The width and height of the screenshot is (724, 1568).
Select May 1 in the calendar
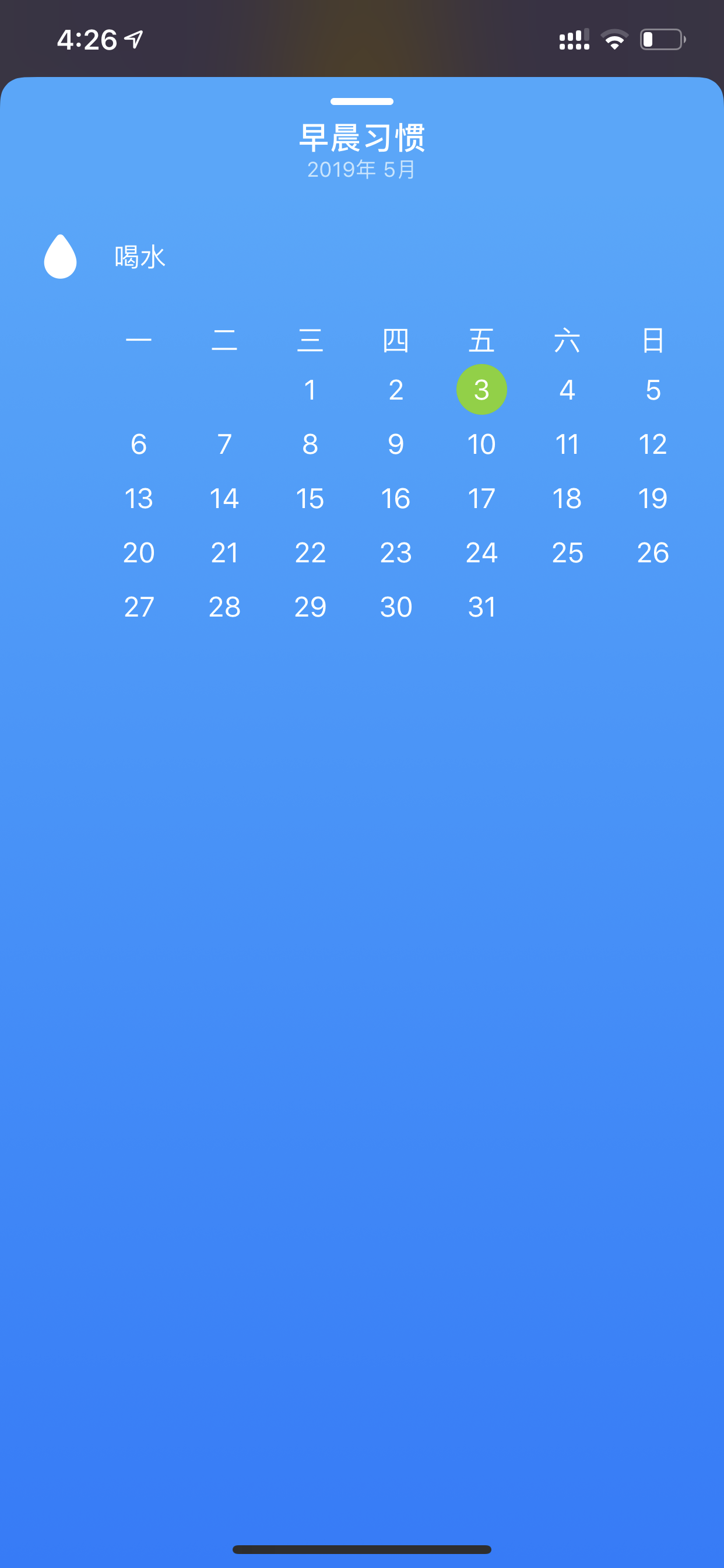310,390
